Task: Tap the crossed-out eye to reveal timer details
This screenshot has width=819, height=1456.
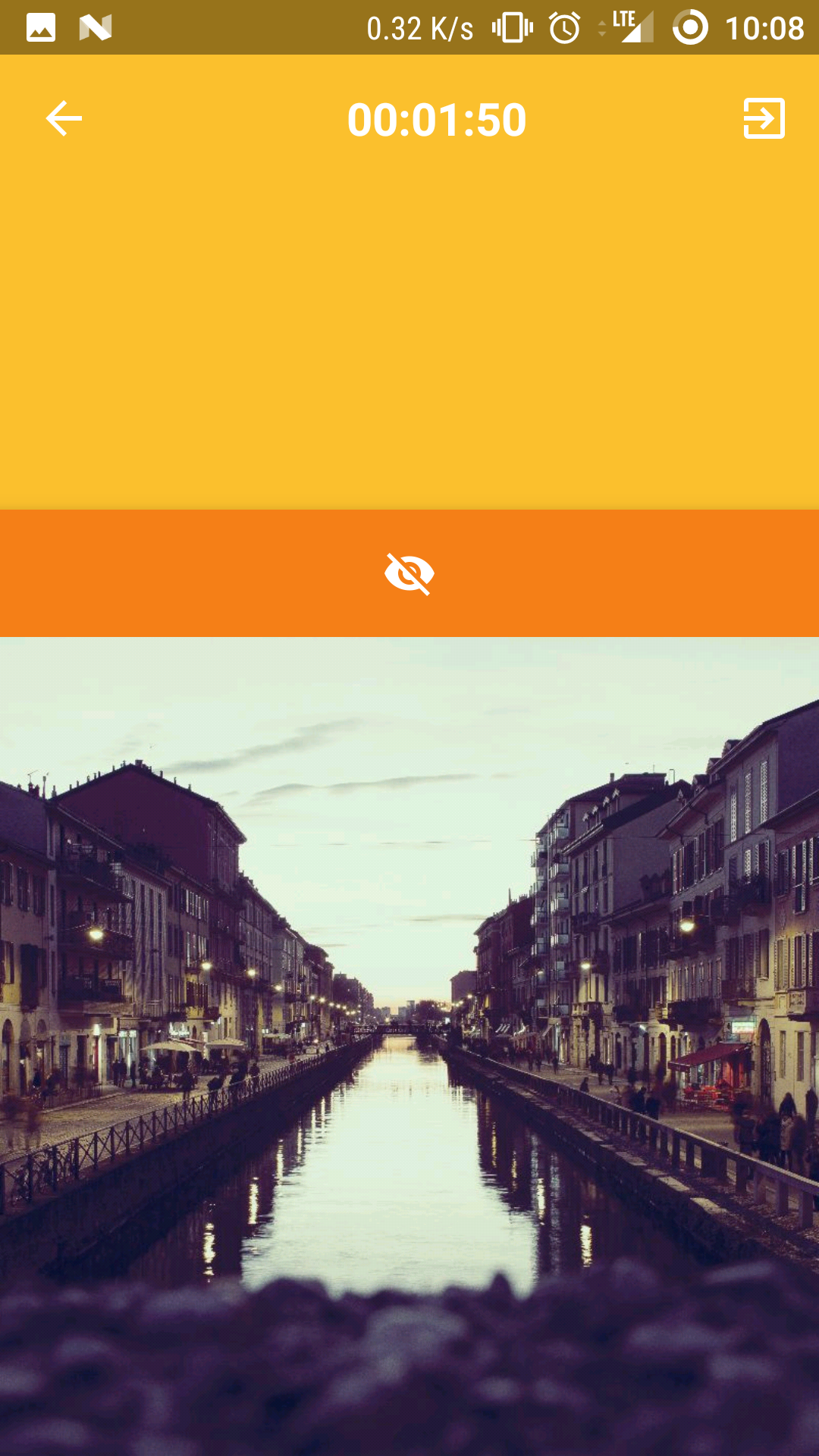Action: [x=409, y=574]
